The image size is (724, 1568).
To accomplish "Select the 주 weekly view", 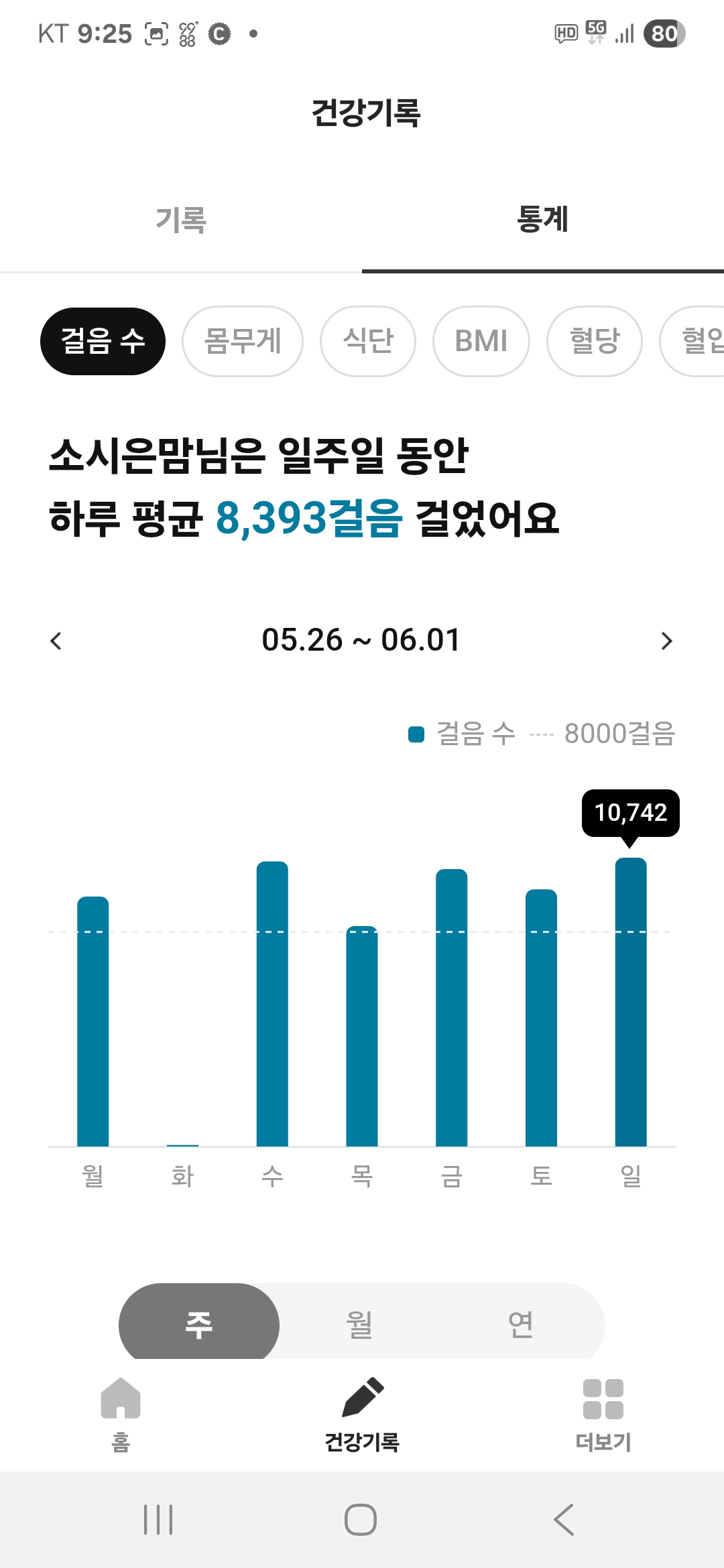I will click(199, 1324).
